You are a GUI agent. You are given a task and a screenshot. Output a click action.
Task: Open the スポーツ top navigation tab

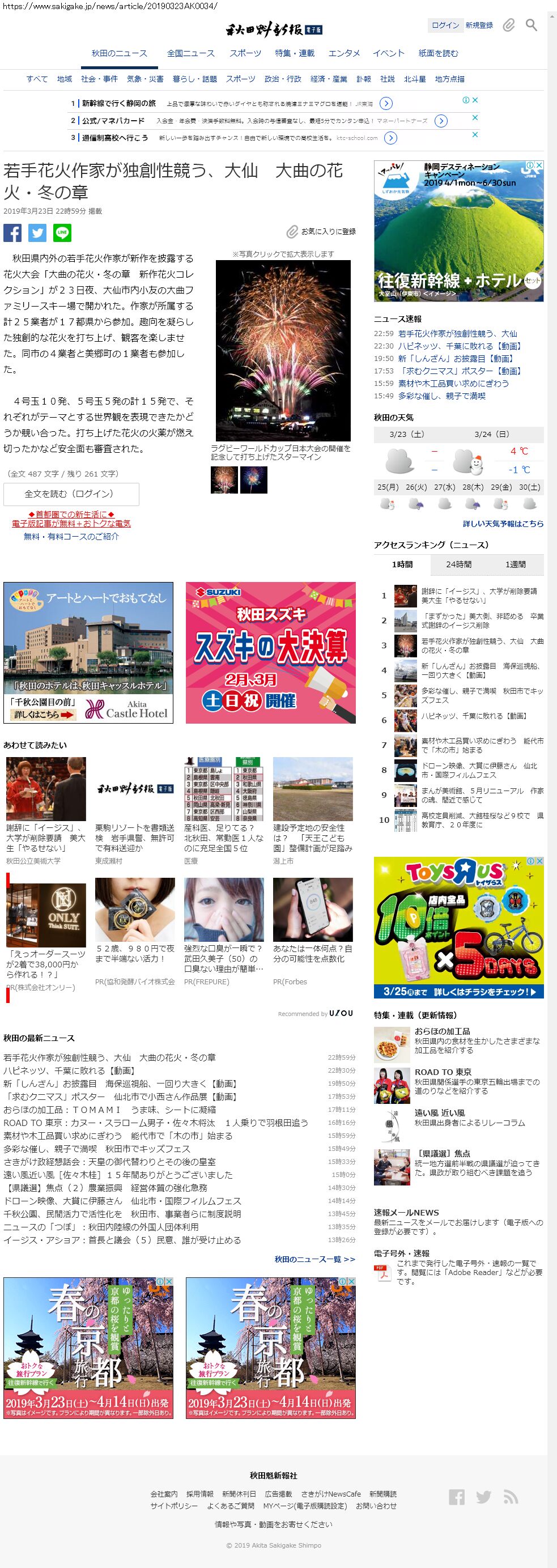click(245, 54)
